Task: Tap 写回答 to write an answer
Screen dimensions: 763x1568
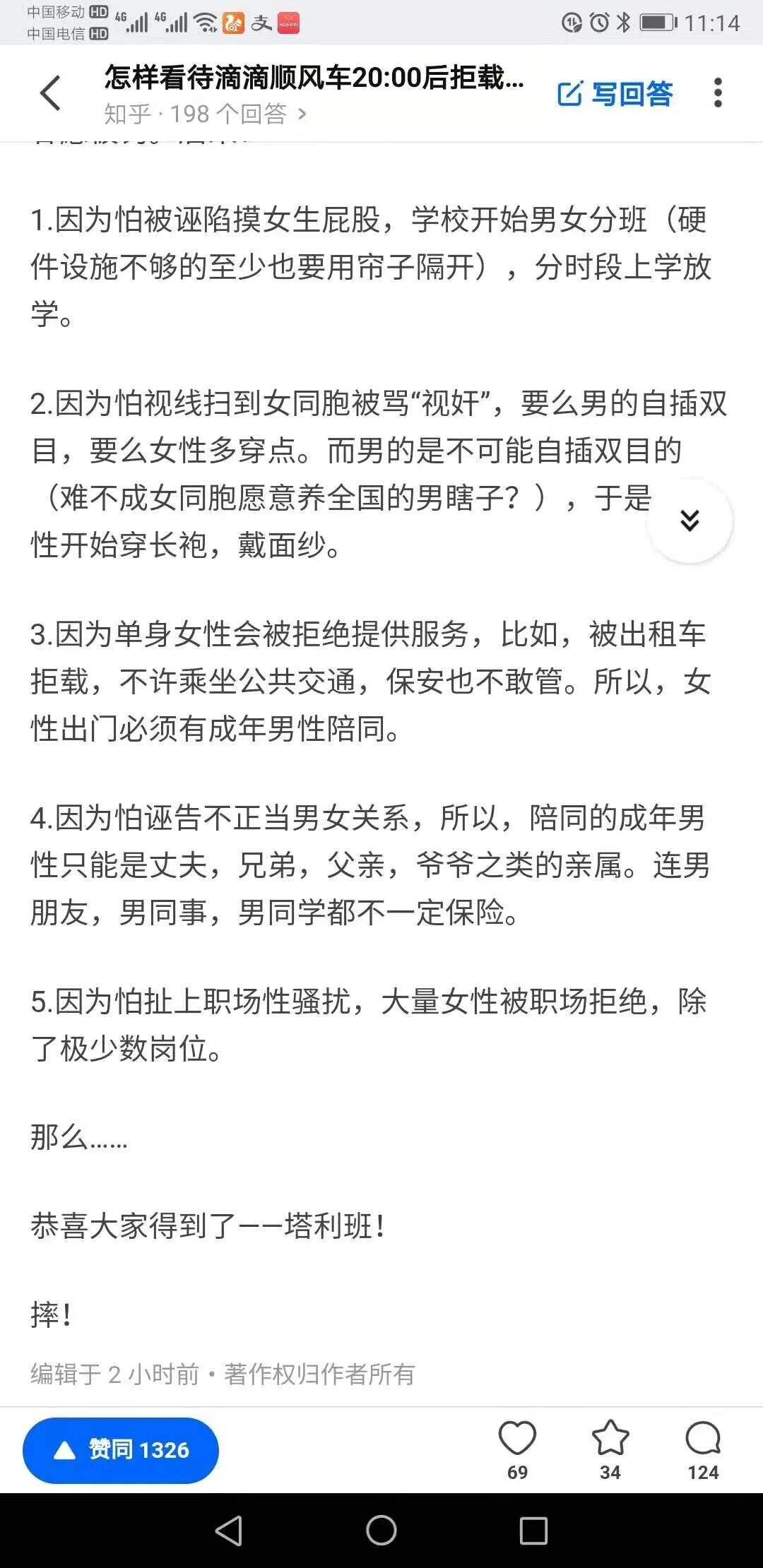Action: pyautogui.click(x=615, y=93)
